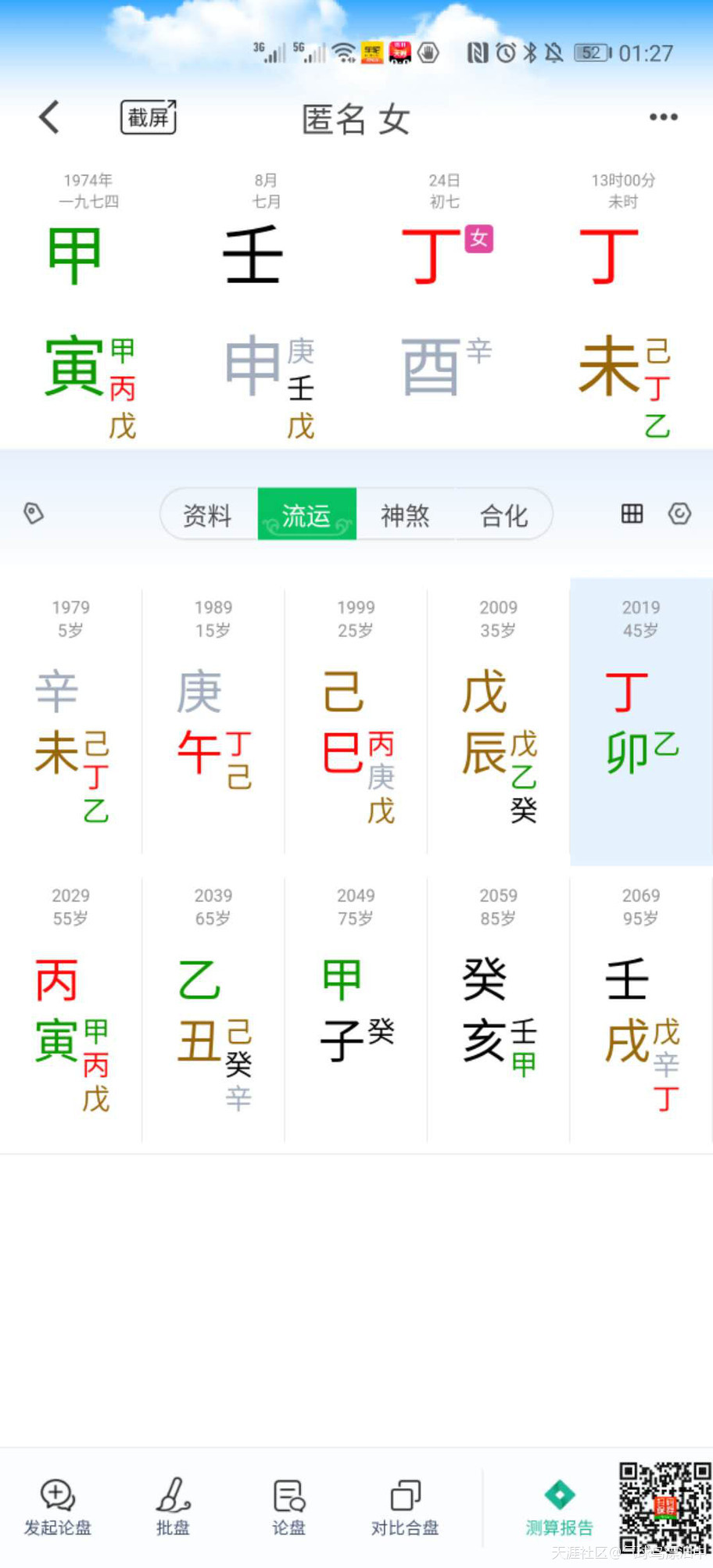Pick the 2059 癸亥 luck period
713x1568 pixels.
498,1008
